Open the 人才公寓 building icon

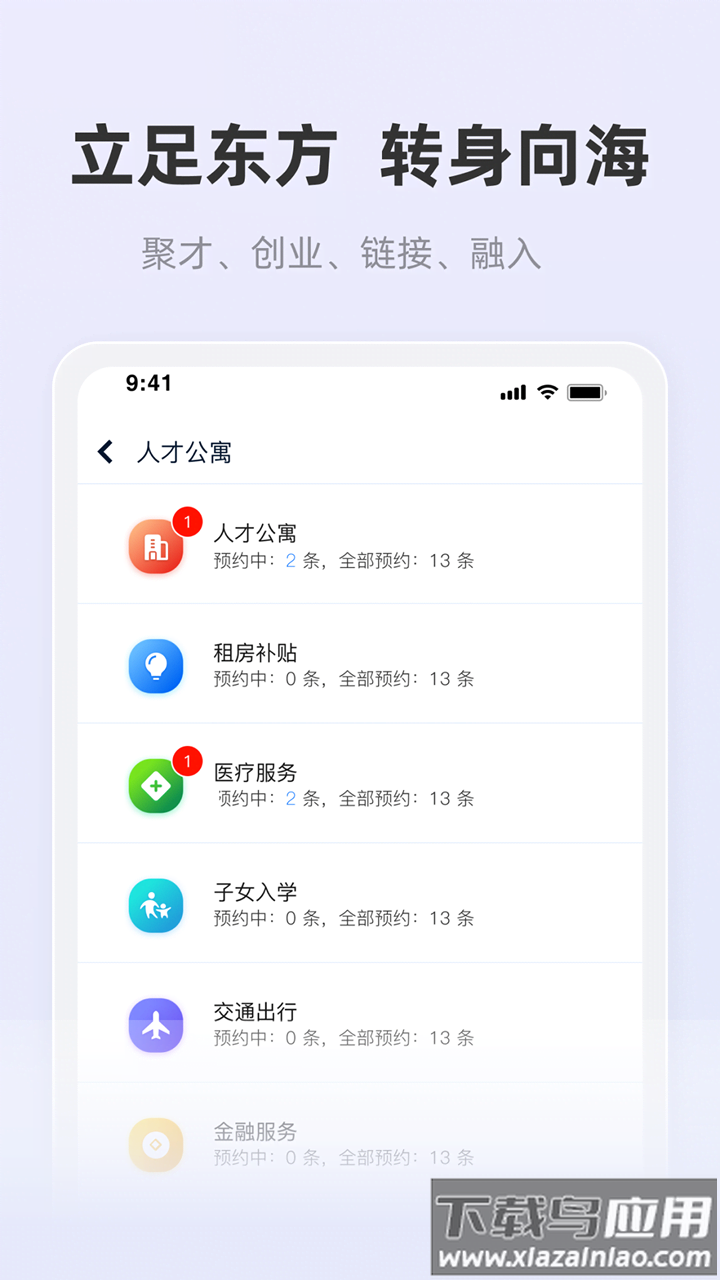point(156,545)
